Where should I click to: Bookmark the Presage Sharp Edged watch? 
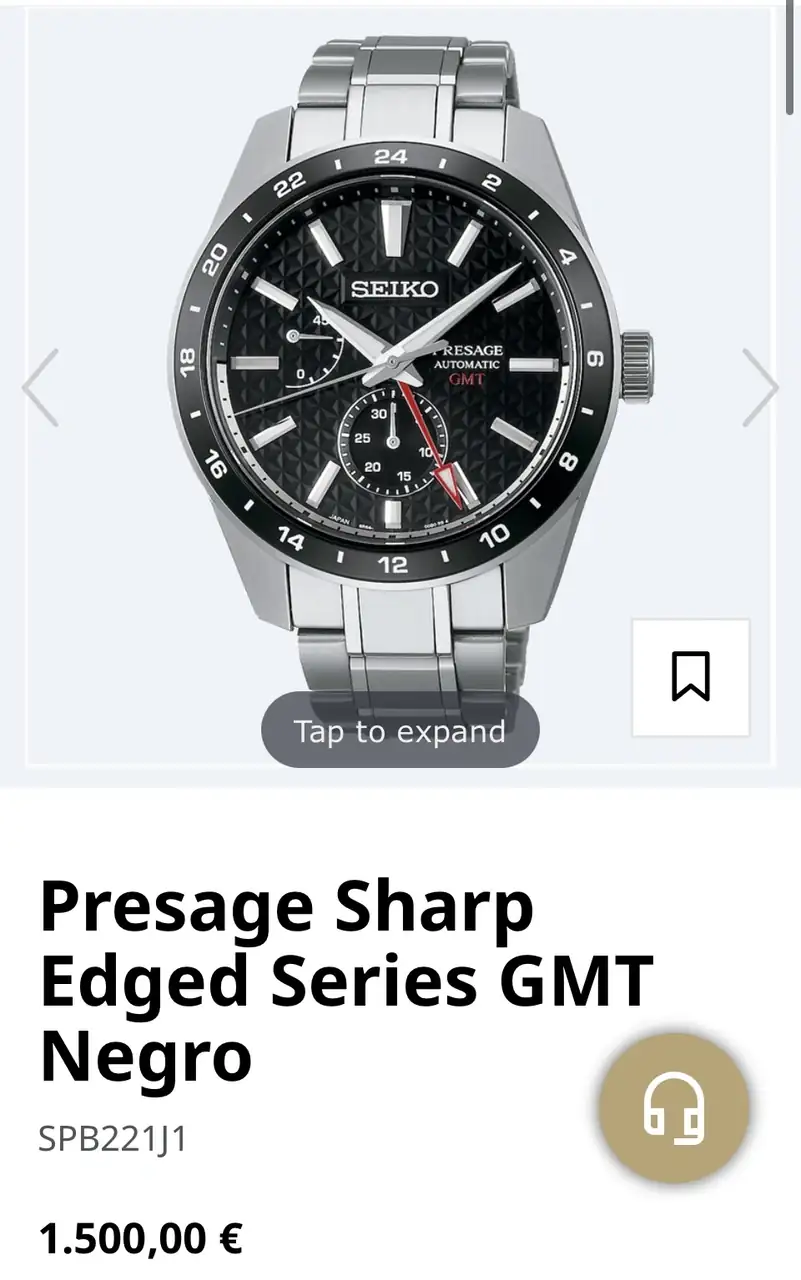pyautogui.click(x=690, y=677)
